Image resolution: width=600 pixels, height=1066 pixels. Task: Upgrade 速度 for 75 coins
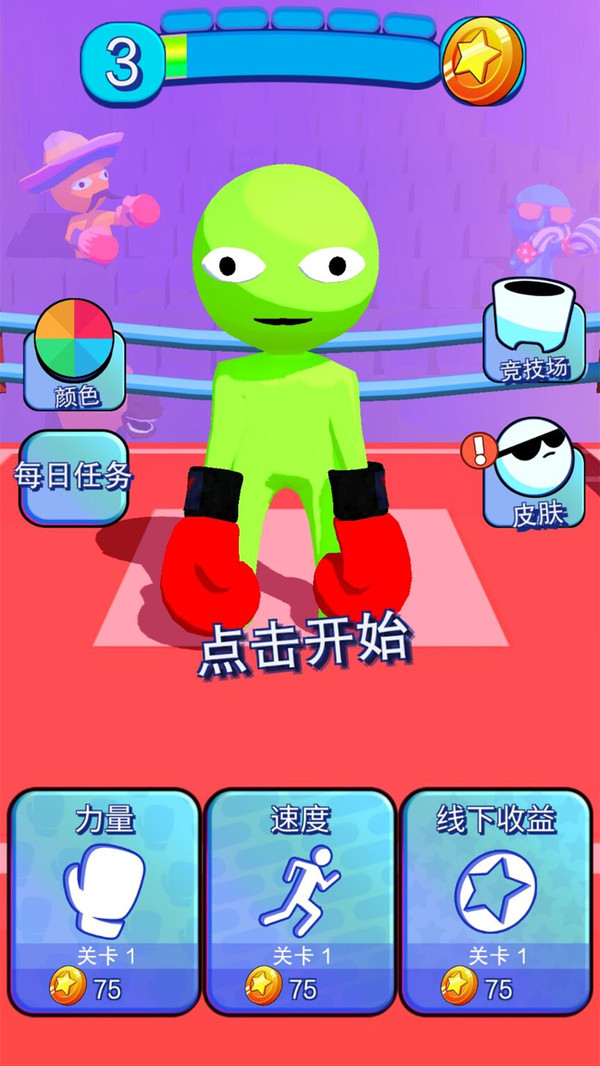coord(300,901)
